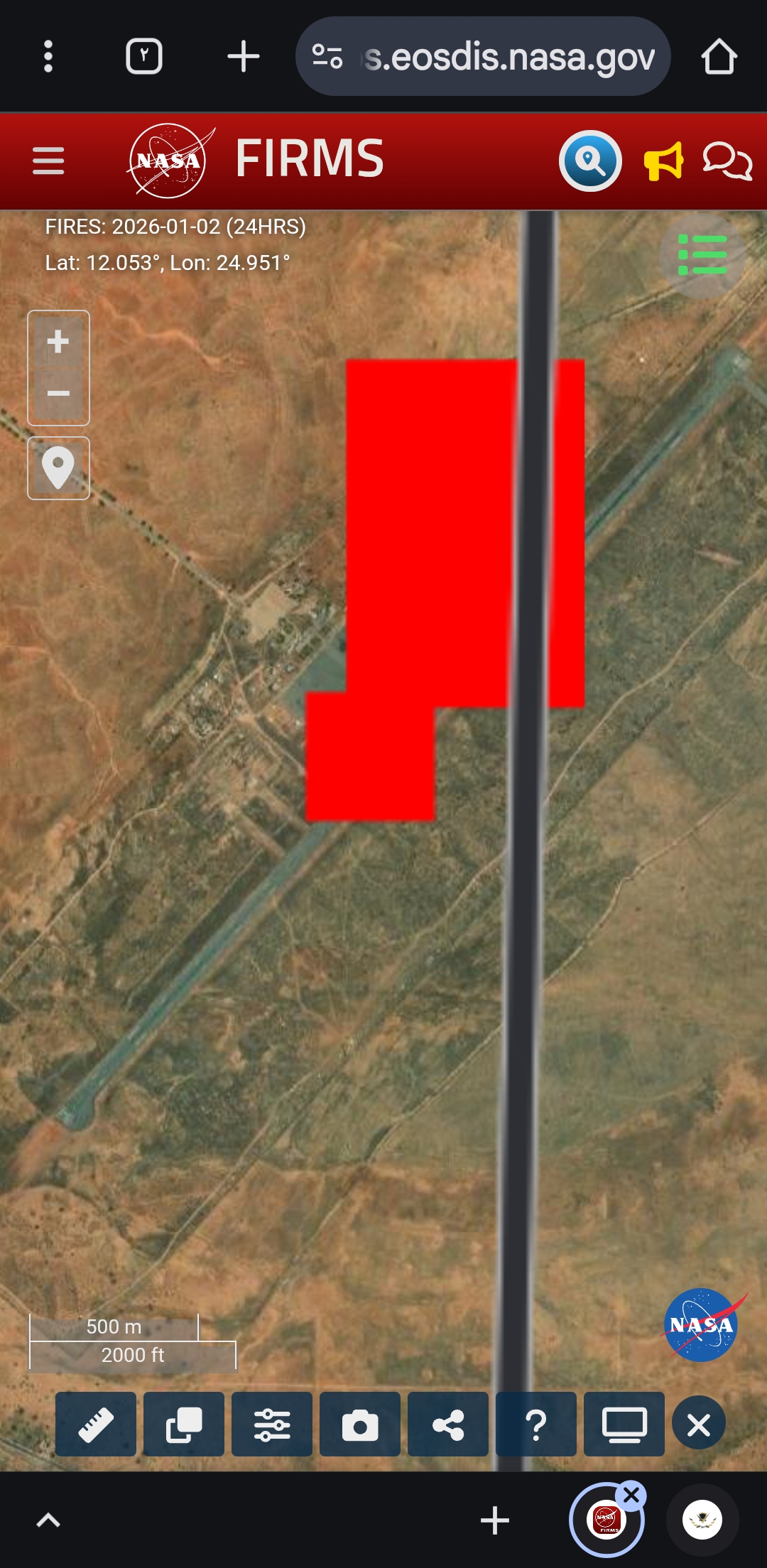
Task: Open the browser tab switcher
Action: point(144,56)
